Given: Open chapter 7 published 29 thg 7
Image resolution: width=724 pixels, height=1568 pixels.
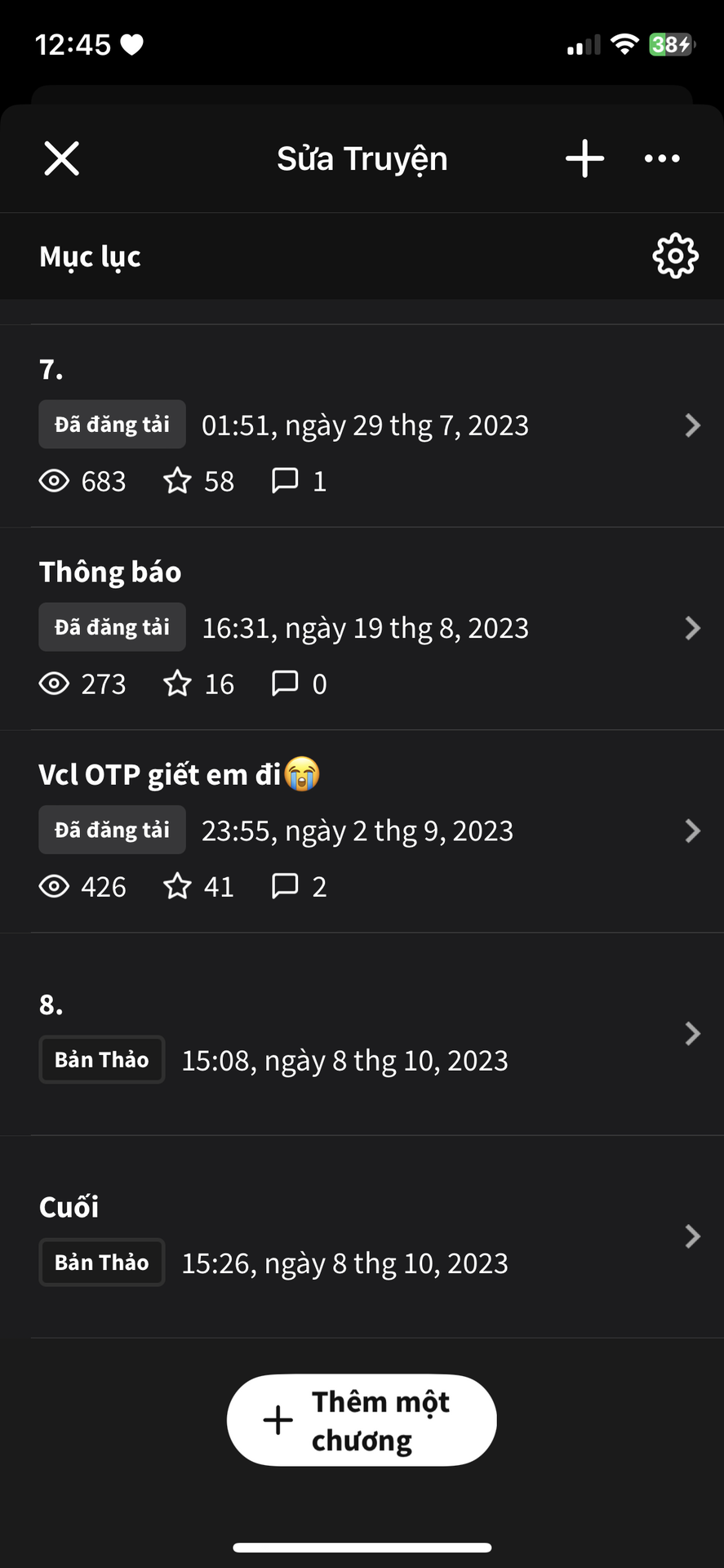Looking at the screenshot, I should 362,426.
